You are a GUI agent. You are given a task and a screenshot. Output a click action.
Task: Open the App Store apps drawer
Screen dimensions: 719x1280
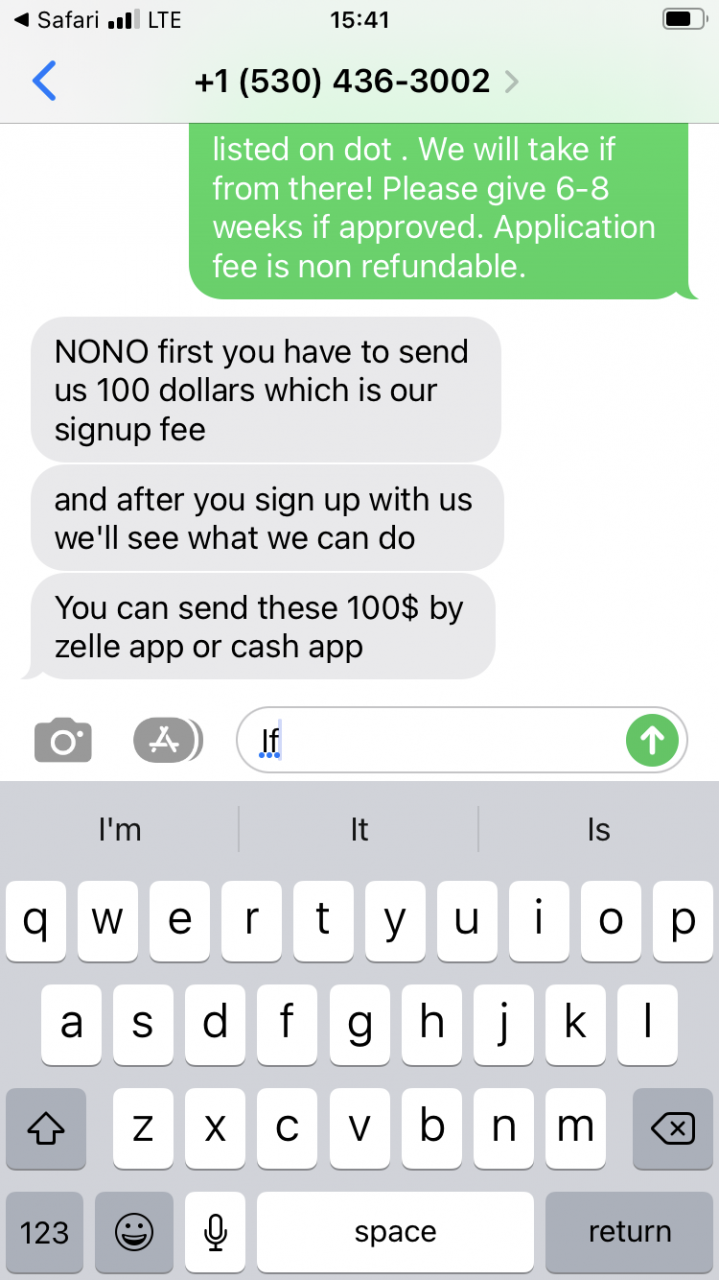167,740
